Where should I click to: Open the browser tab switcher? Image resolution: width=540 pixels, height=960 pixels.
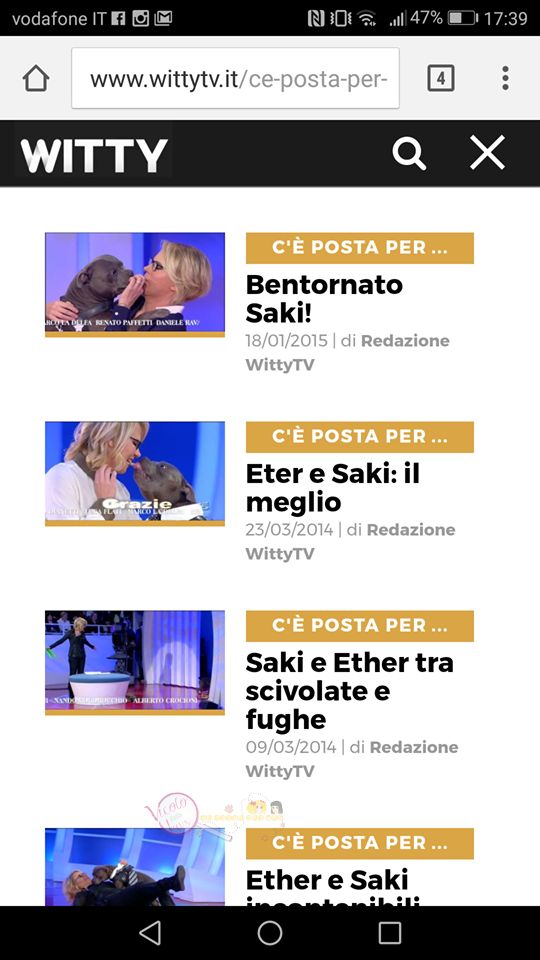(441, 78)
